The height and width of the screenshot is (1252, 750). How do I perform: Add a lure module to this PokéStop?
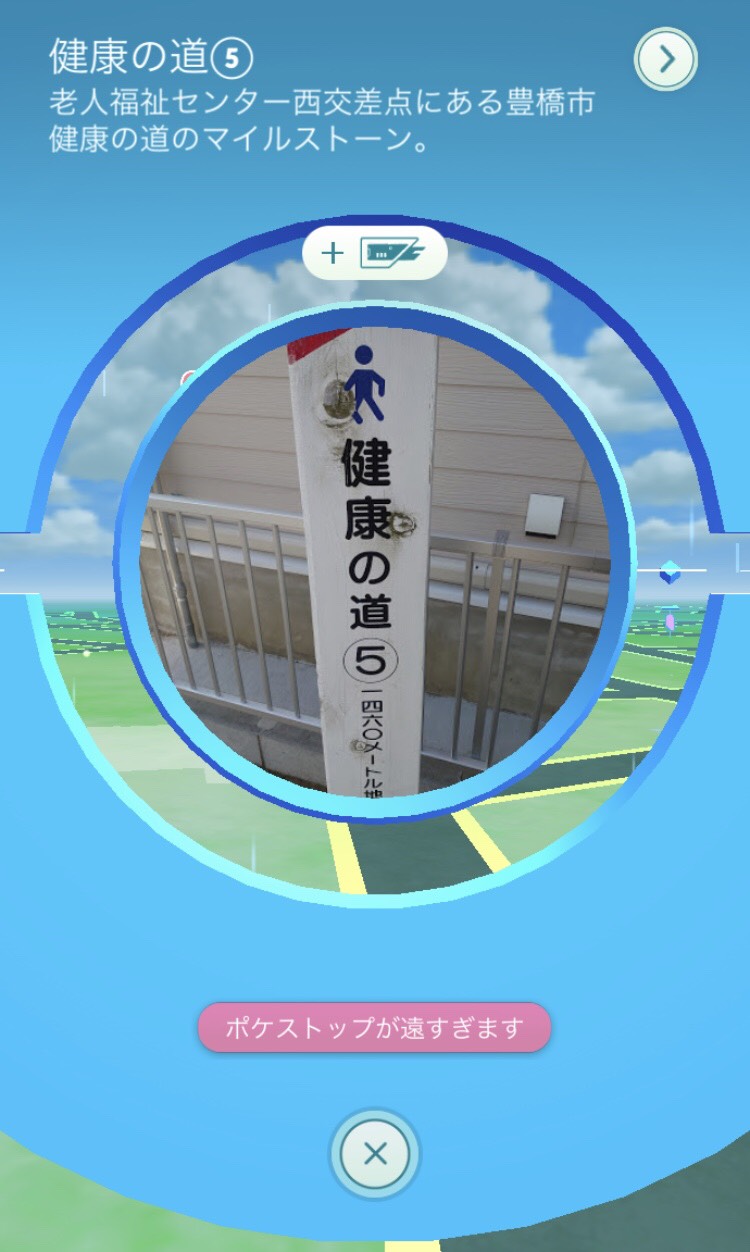[375, 254]
